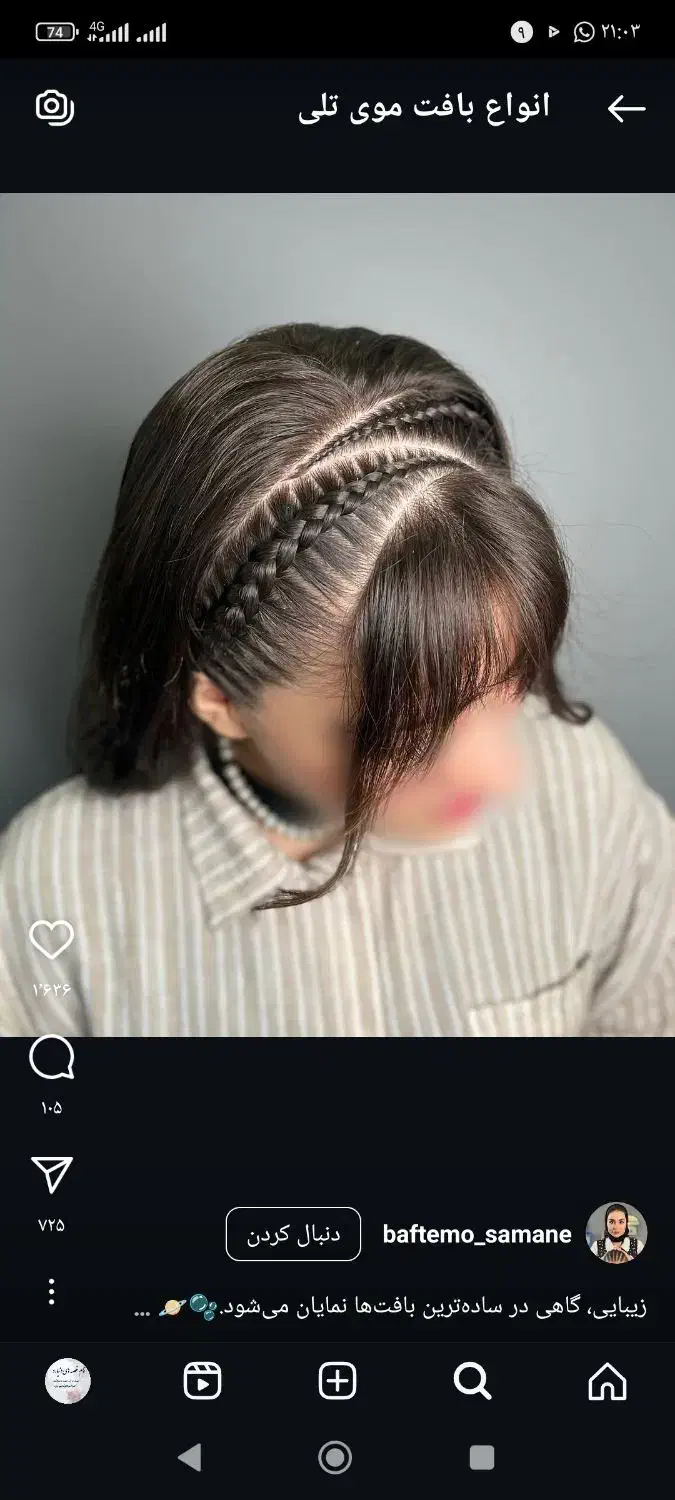Create a new post with the plus tab

coord(337,1381)
